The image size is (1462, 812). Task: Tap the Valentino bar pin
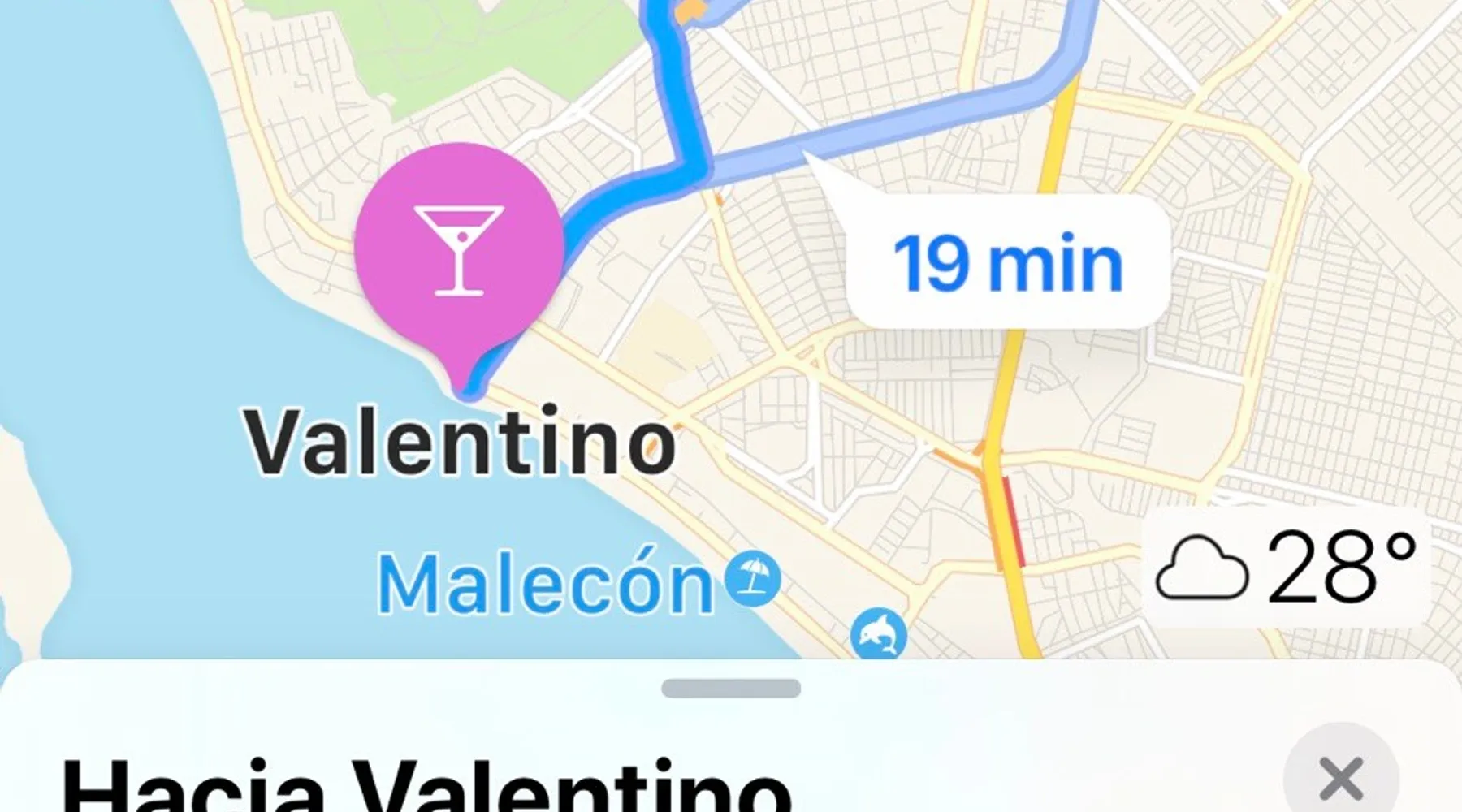click(459, 249)
